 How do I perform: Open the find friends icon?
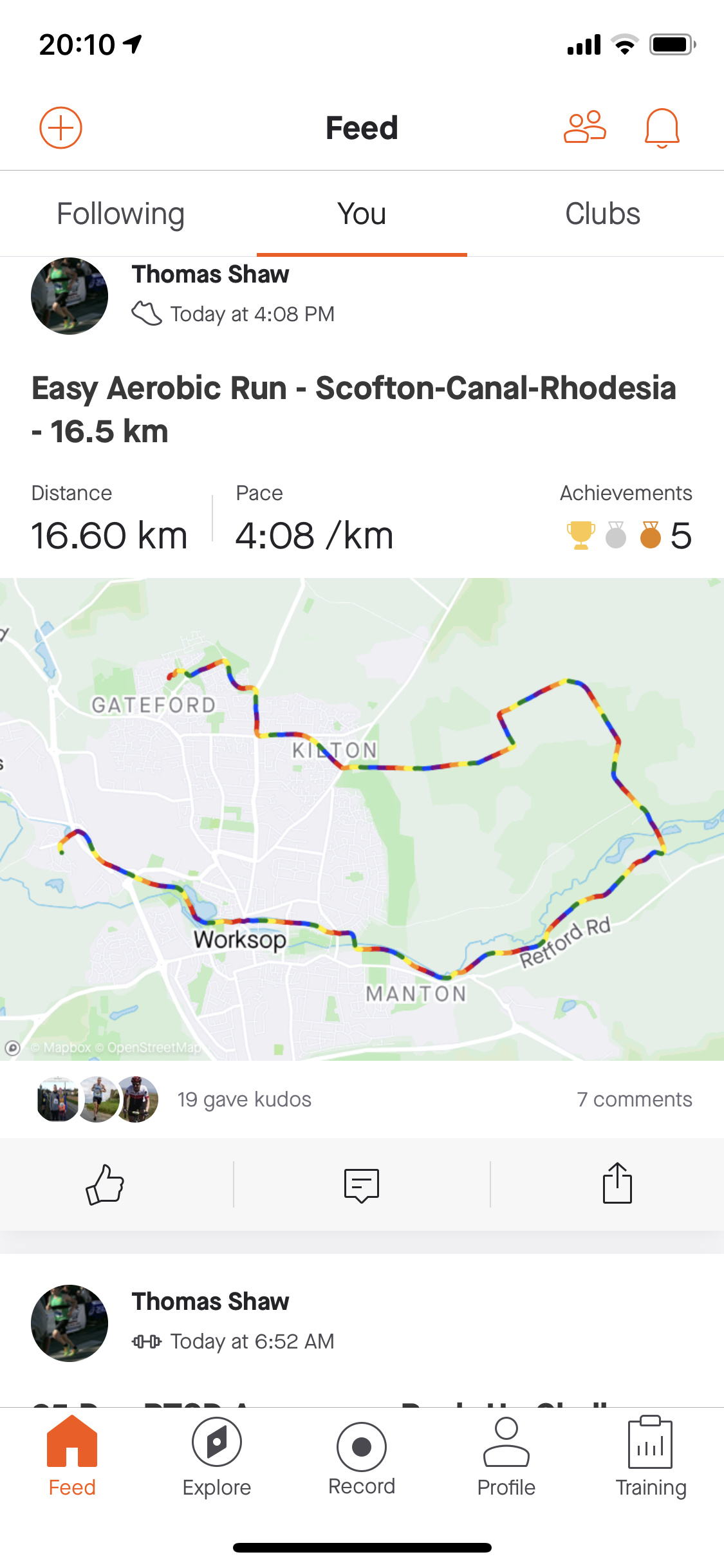(x=584, y=127)
